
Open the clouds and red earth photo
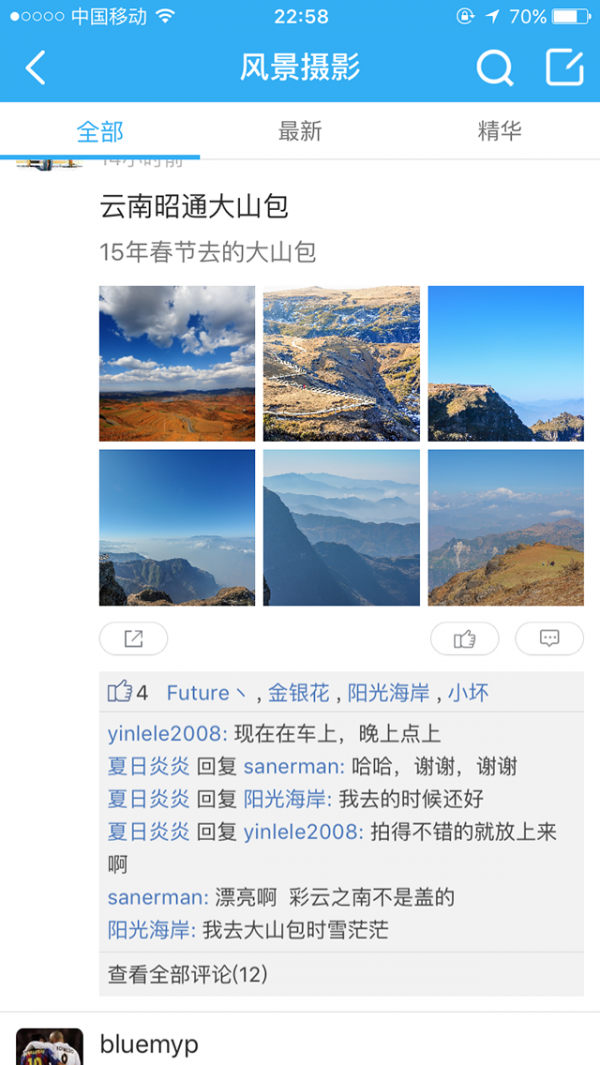(177, 364)
